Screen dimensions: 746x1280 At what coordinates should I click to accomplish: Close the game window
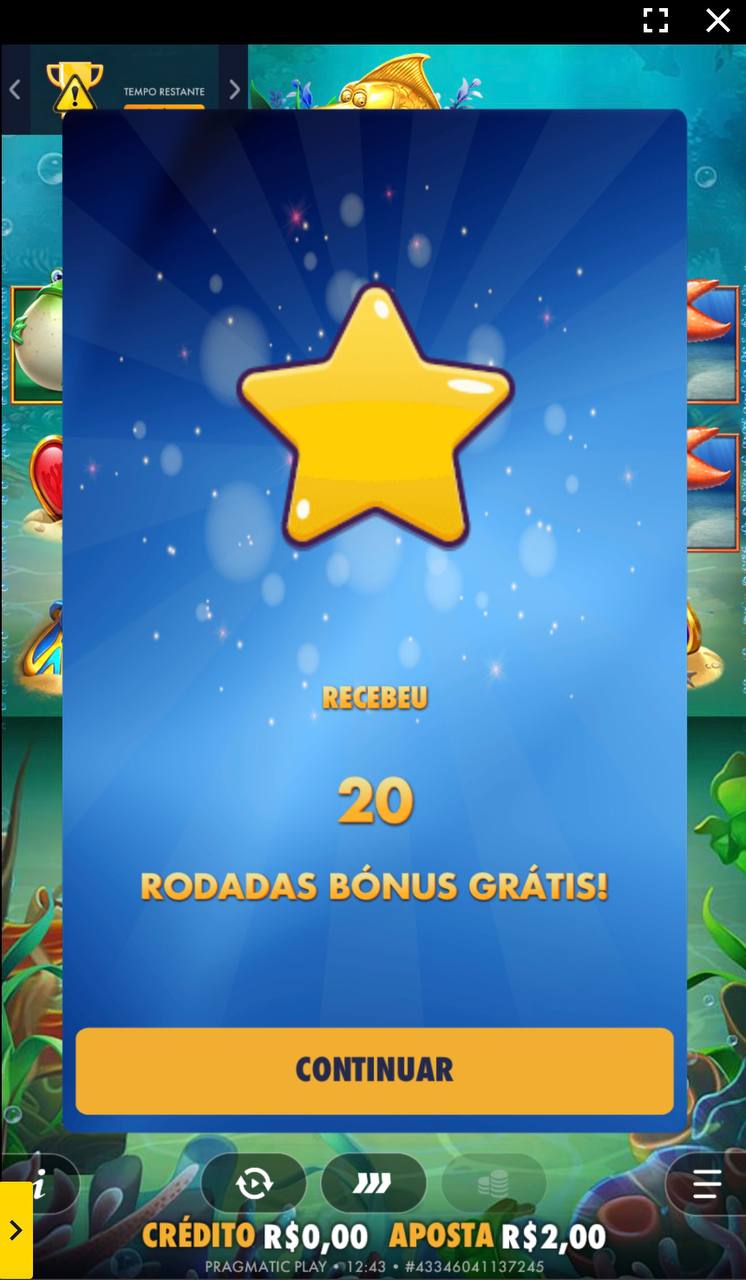[718, 20]
